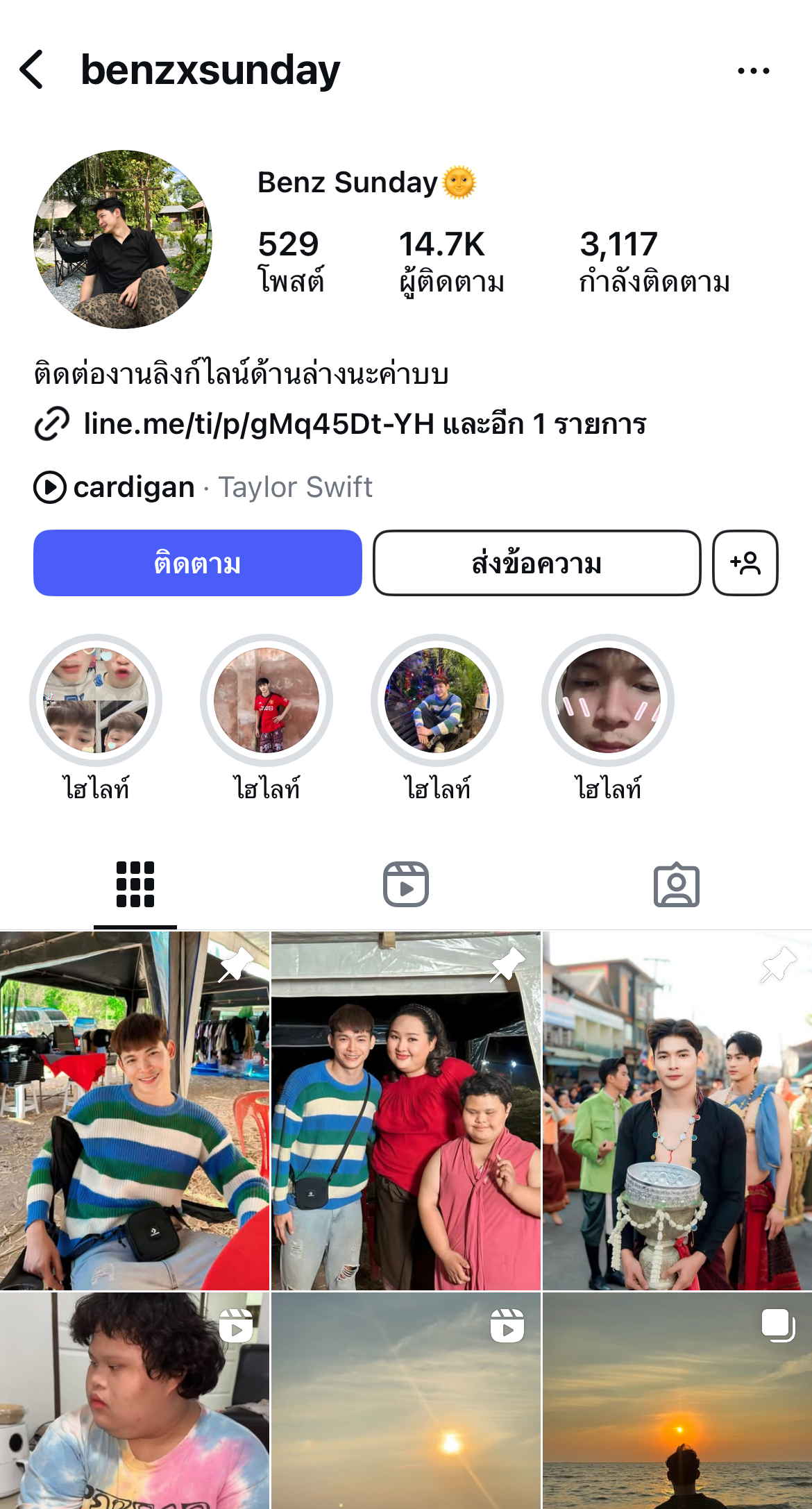Tap the blue ติดตาม follow button
812x1509 pixels.
click(x=198, y=563)
